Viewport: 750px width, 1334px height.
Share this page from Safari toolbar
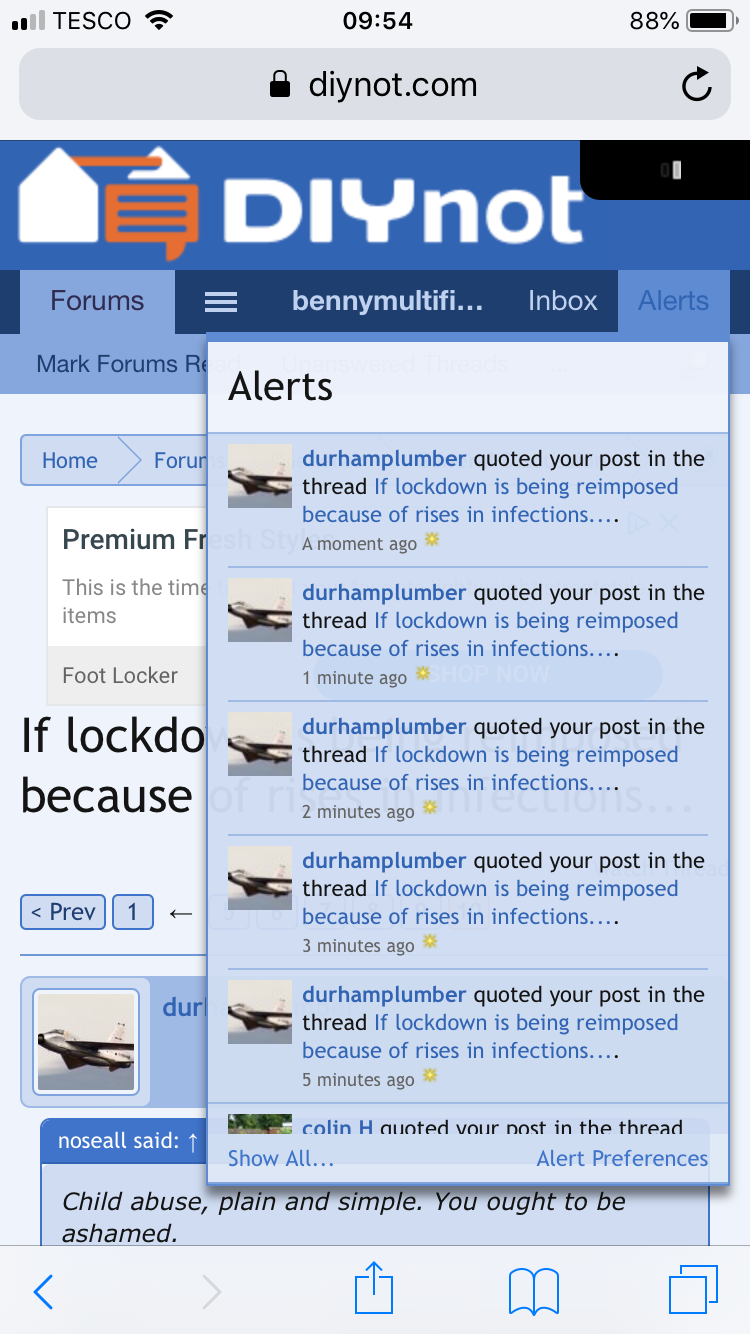(x=374, y=1290)
